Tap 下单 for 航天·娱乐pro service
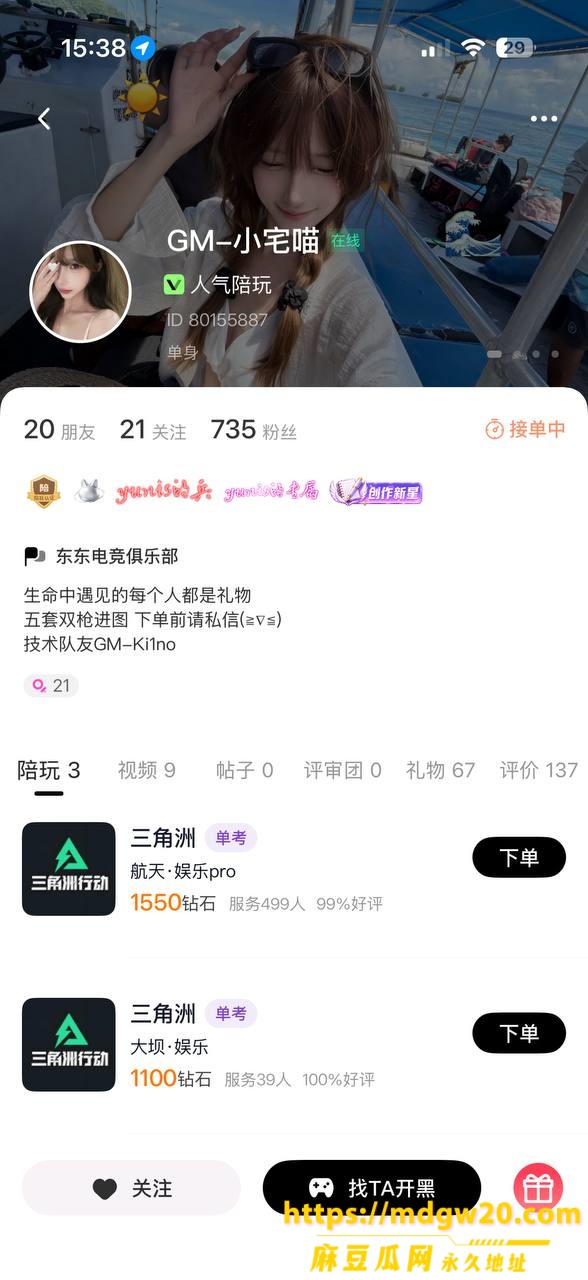The image size is (588, 1280). [x=519, y=857]
